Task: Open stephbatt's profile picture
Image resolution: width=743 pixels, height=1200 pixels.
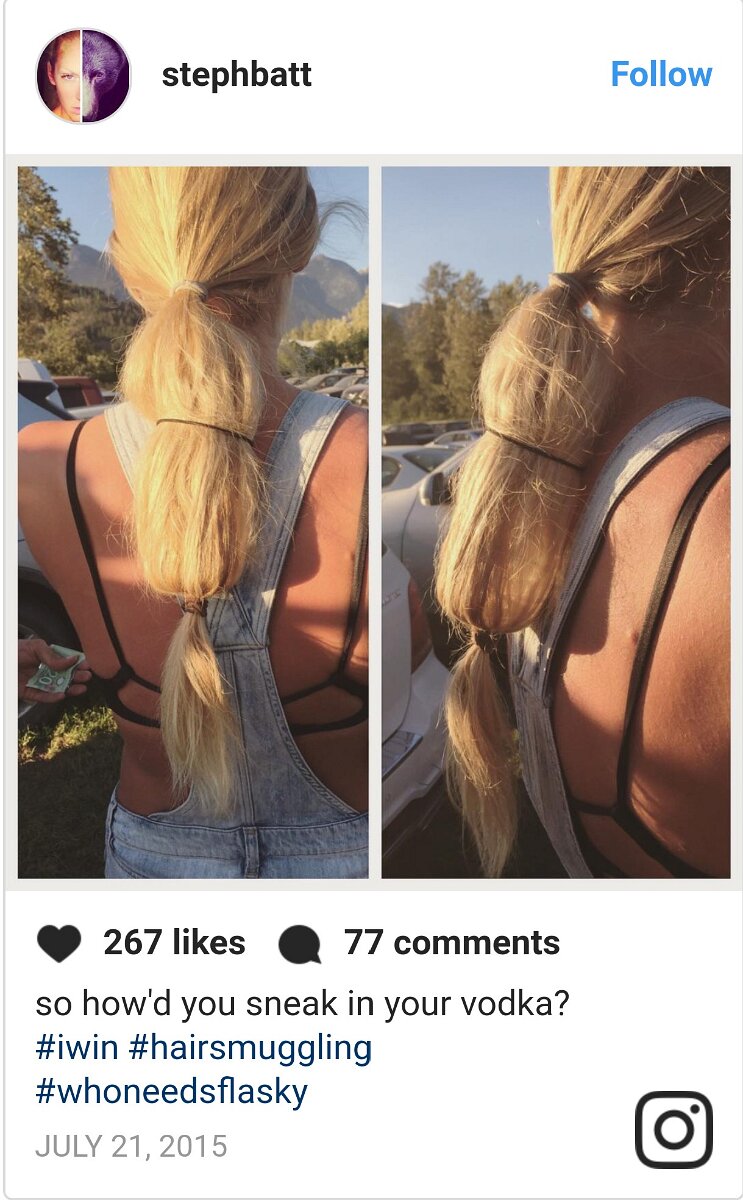Action: click(83, 76)
